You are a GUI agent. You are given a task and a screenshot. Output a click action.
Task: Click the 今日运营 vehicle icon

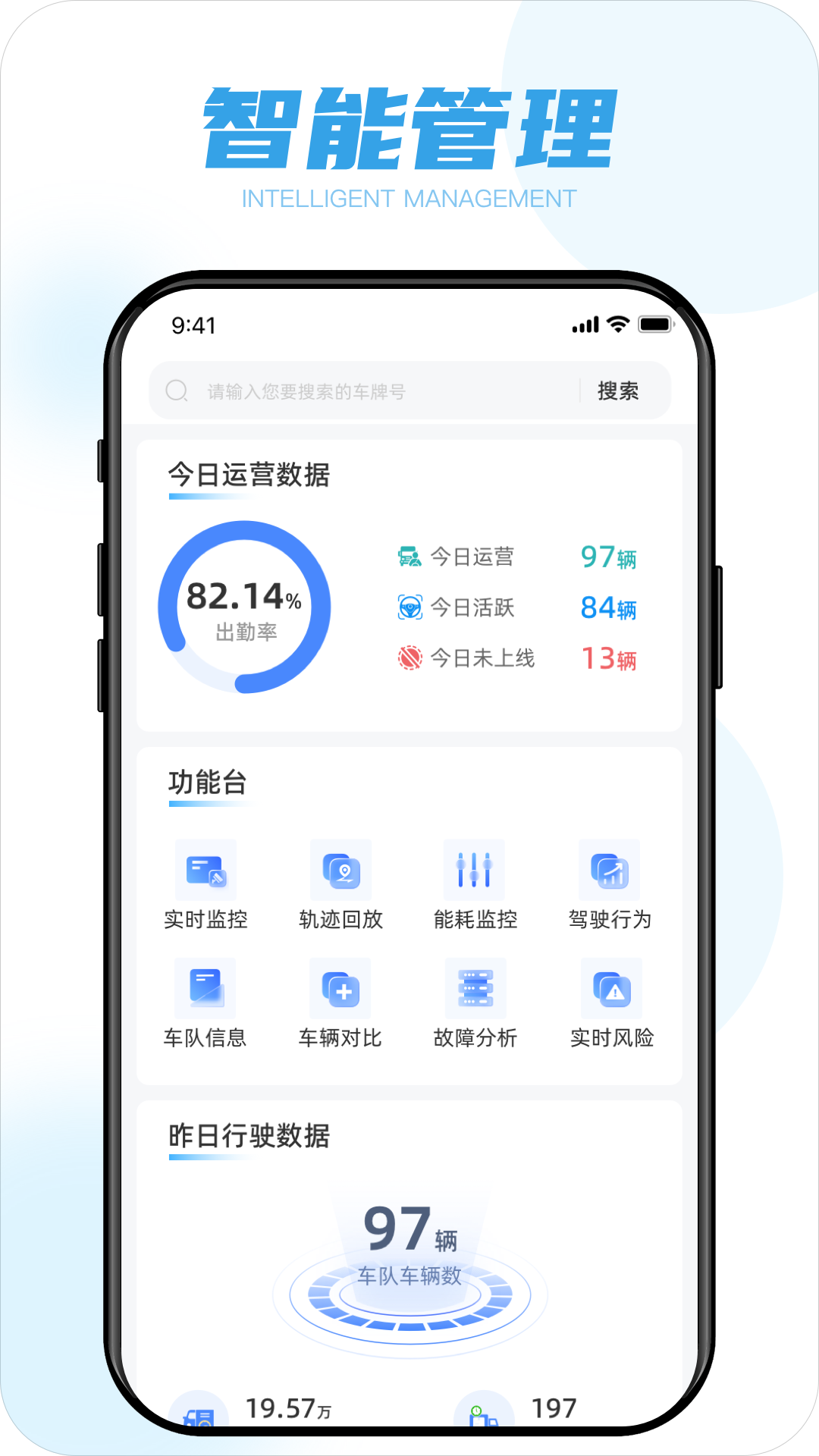click(409, 557)
